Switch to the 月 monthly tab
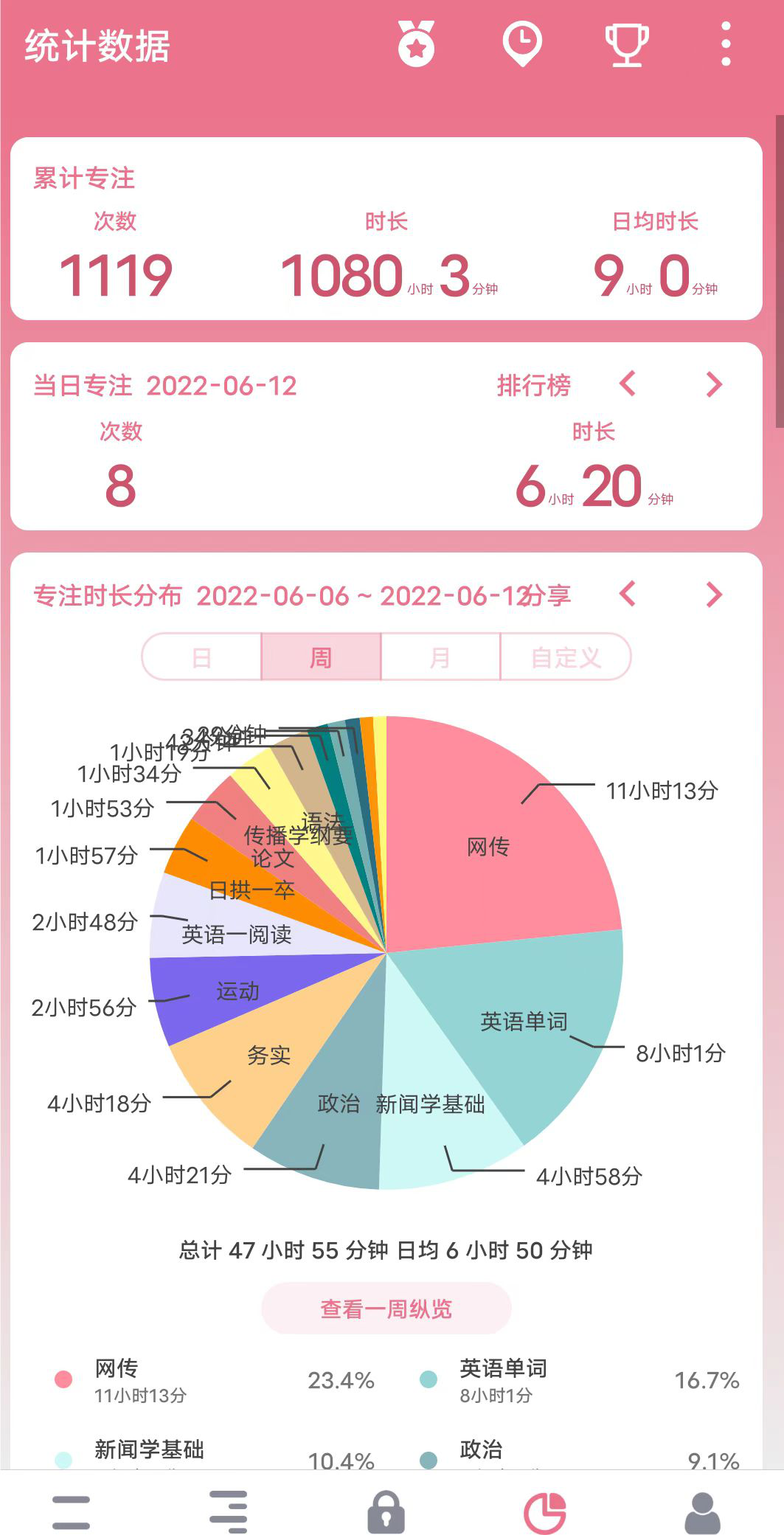Screen dimensions: 784x1535 tap(440, 656)
